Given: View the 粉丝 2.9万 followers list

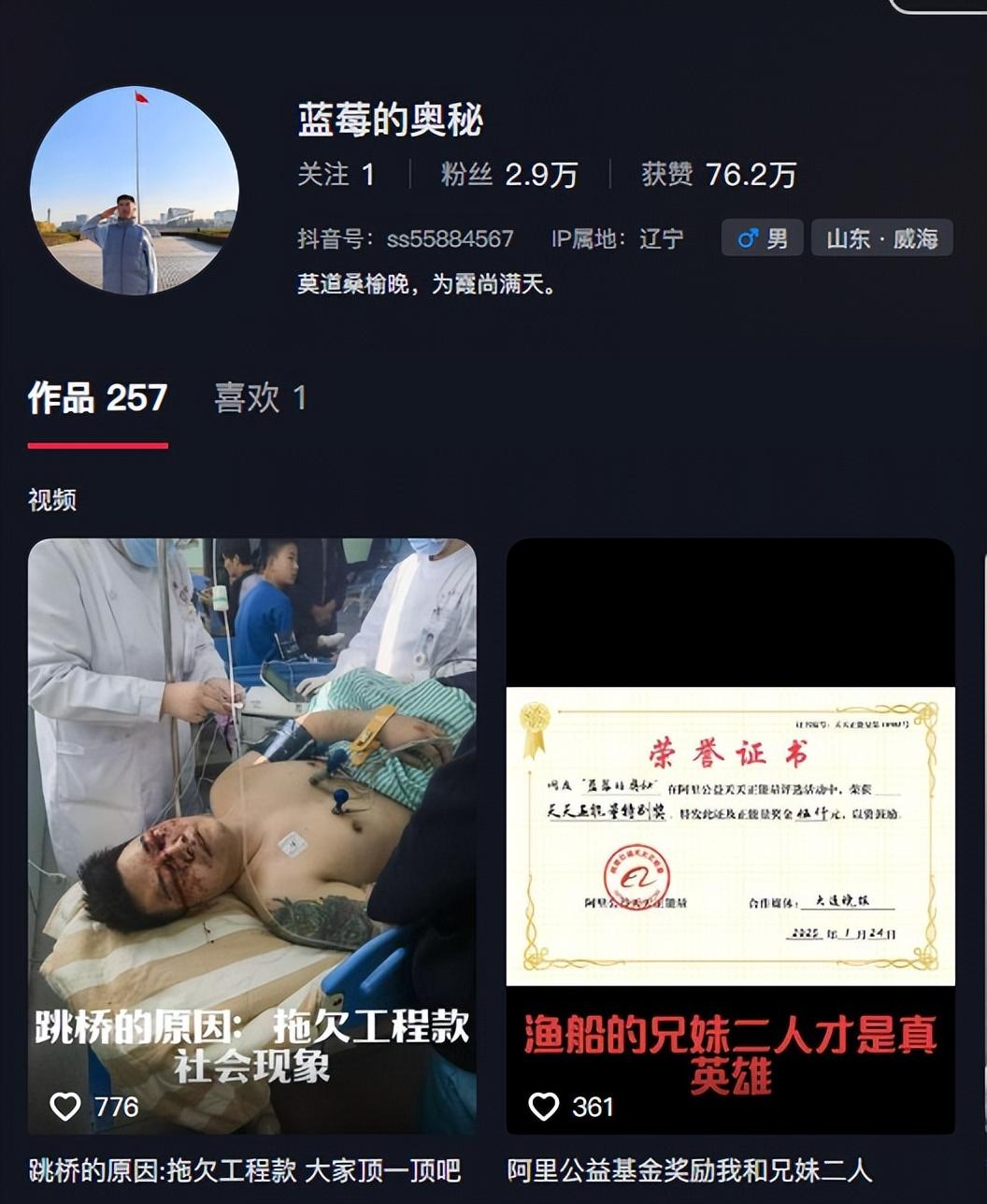Looking at the screenshot, I should 509,175.
